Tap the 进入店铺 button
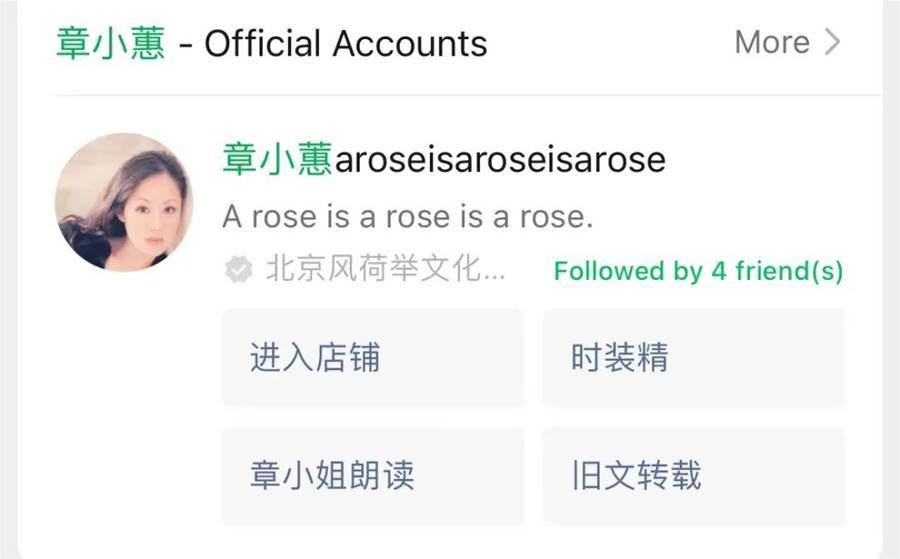900x559 pixels. pos(372,358)
